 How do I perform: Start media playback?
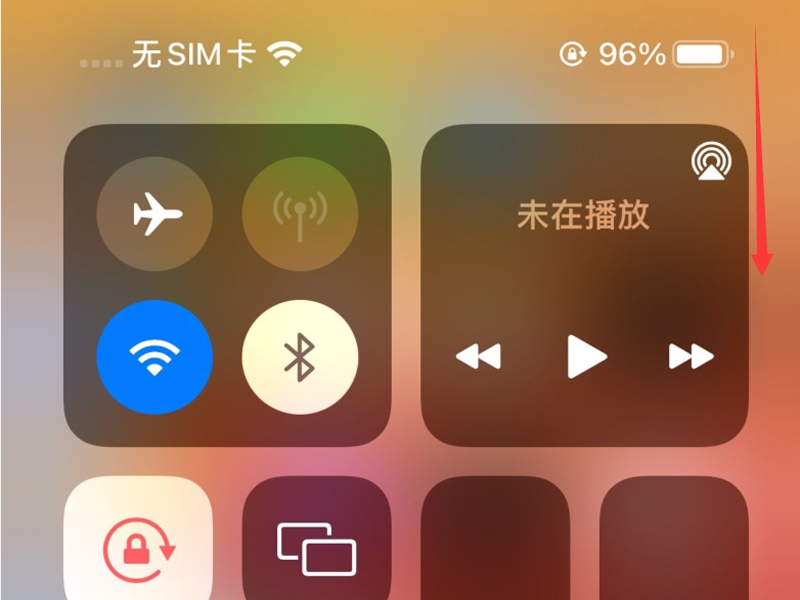tap(586, 356)
